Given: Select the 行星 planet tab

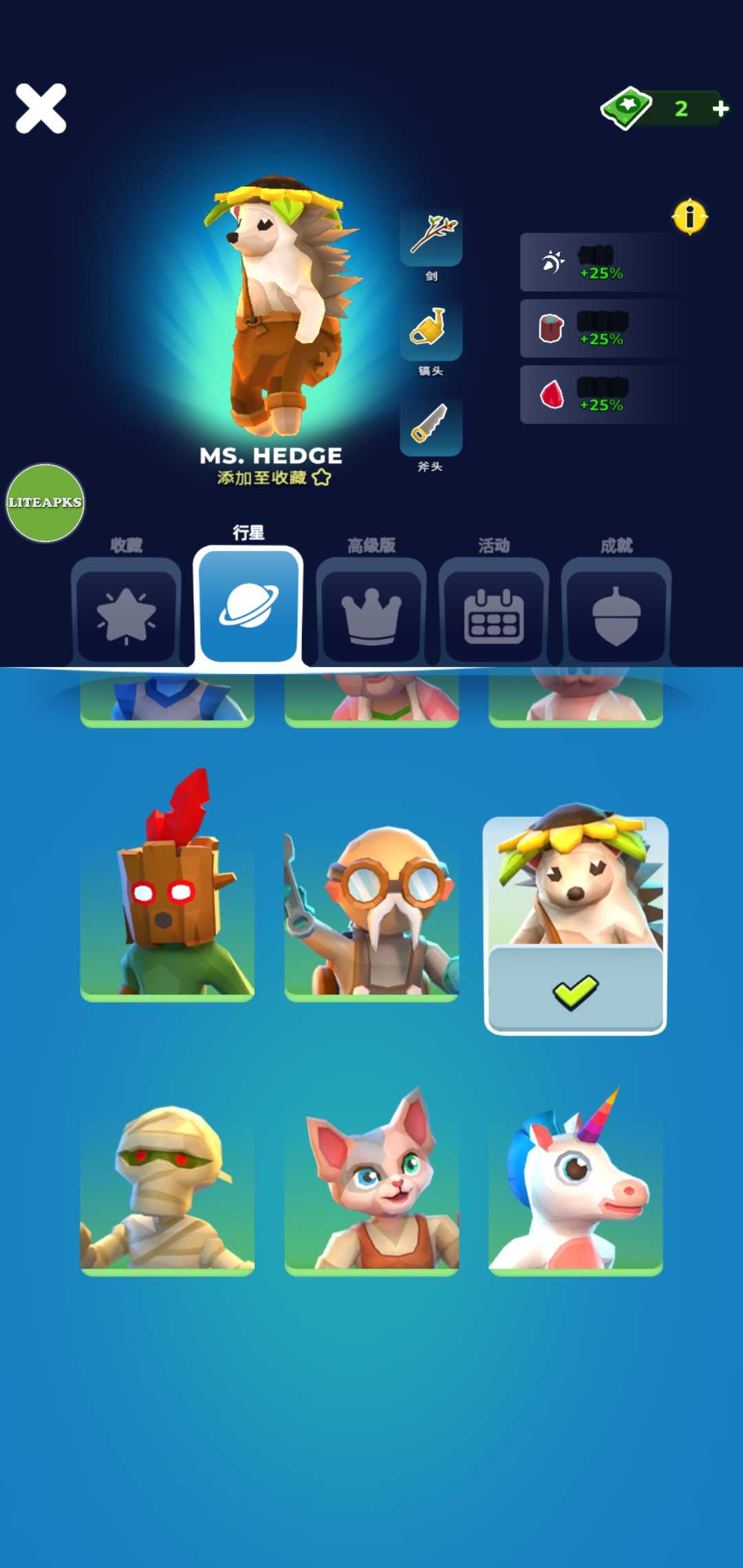Looking at the screenshot, I should (248, 606).
